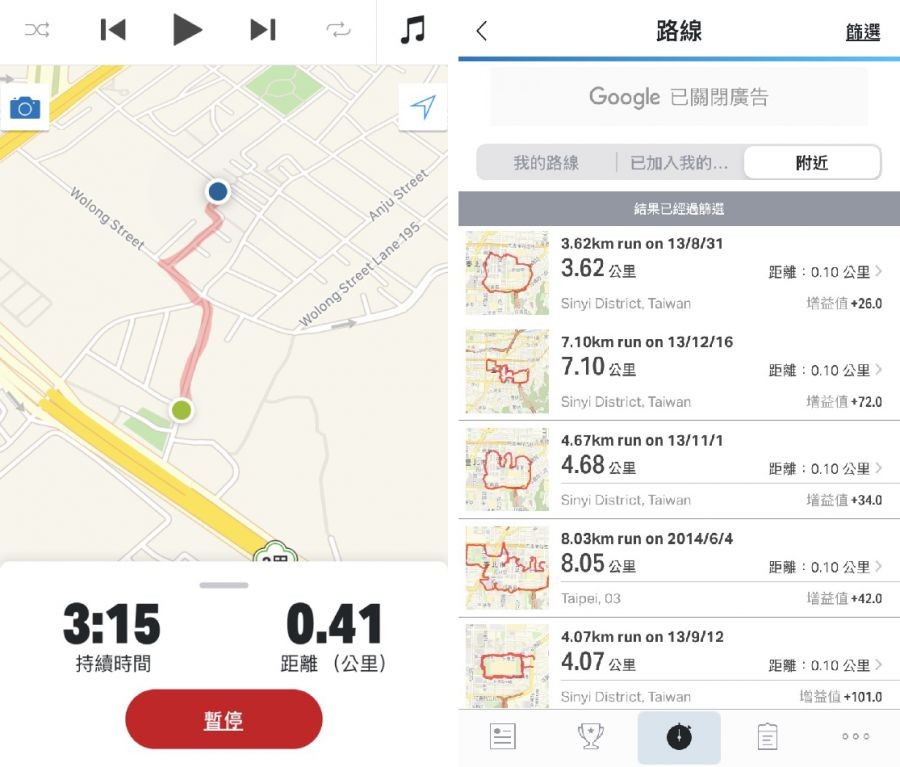Play the music track

[x=187, y=30]
